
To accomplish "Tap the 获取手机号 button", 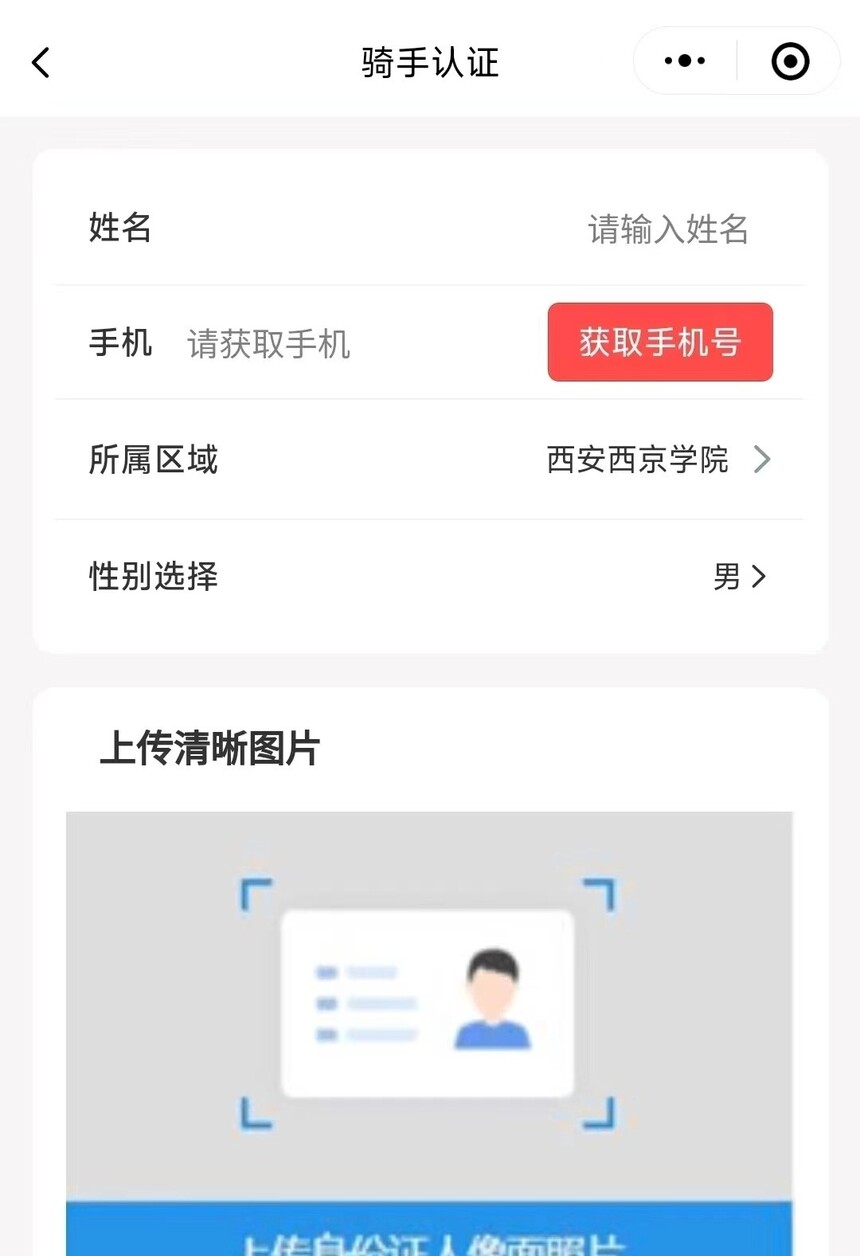I will tap(660, 342).
